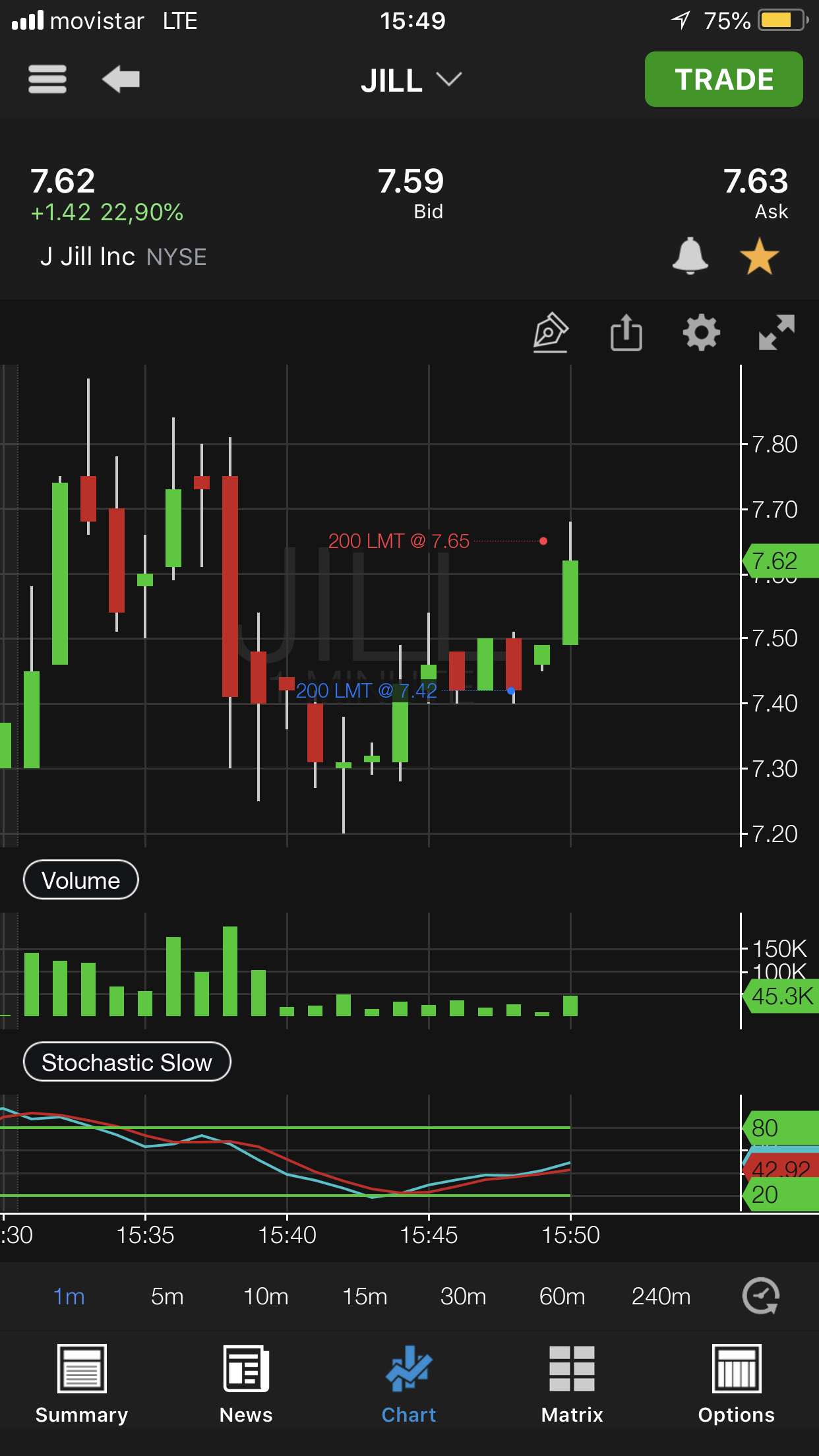Select the 5m chart interval
Viewport: 819px width, 1456px height.
tap(167, 1297)
